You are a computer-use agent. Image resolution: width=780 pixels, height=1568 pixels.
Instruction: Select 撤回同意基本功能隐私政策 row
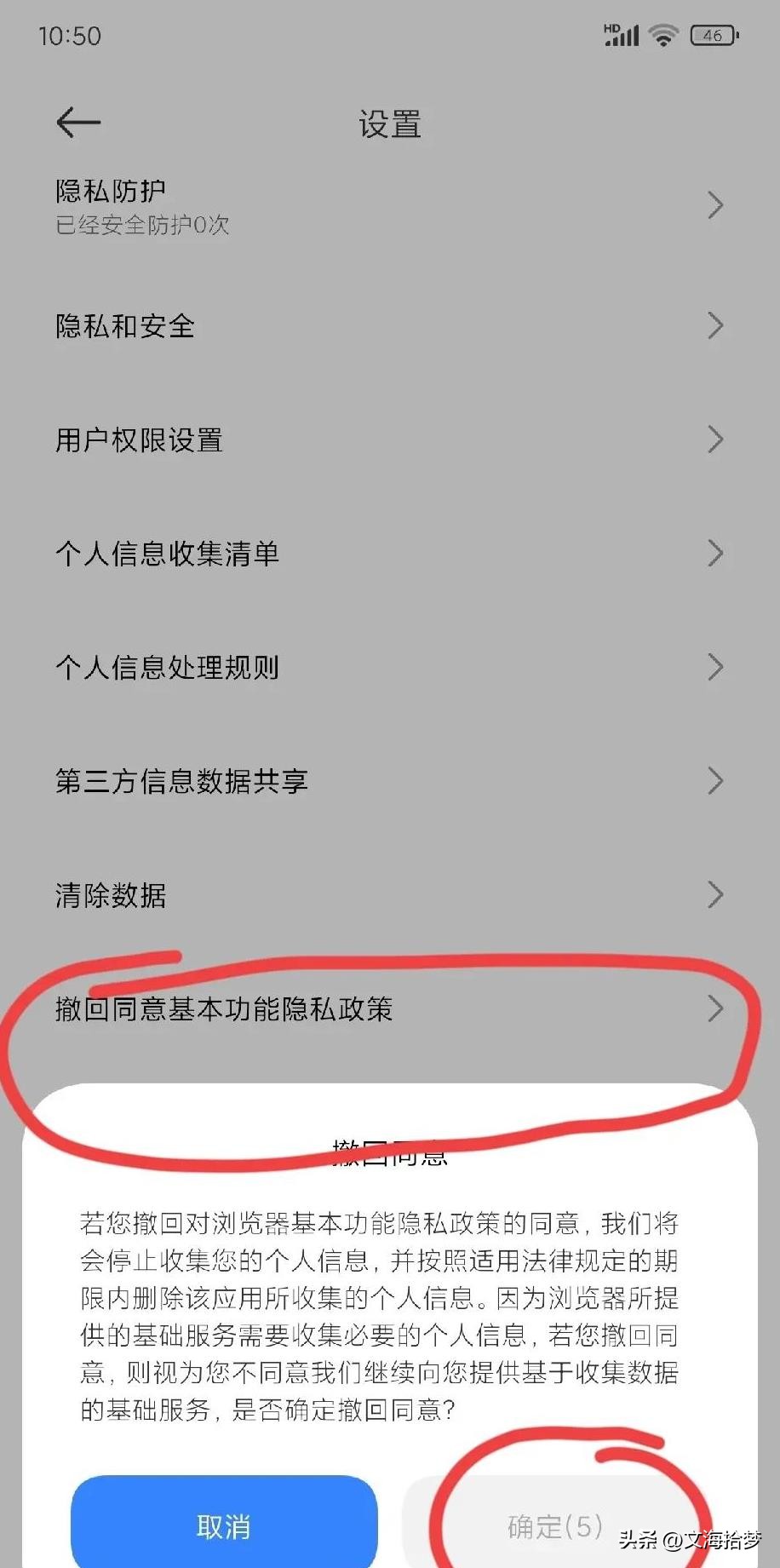(389, 1009)
